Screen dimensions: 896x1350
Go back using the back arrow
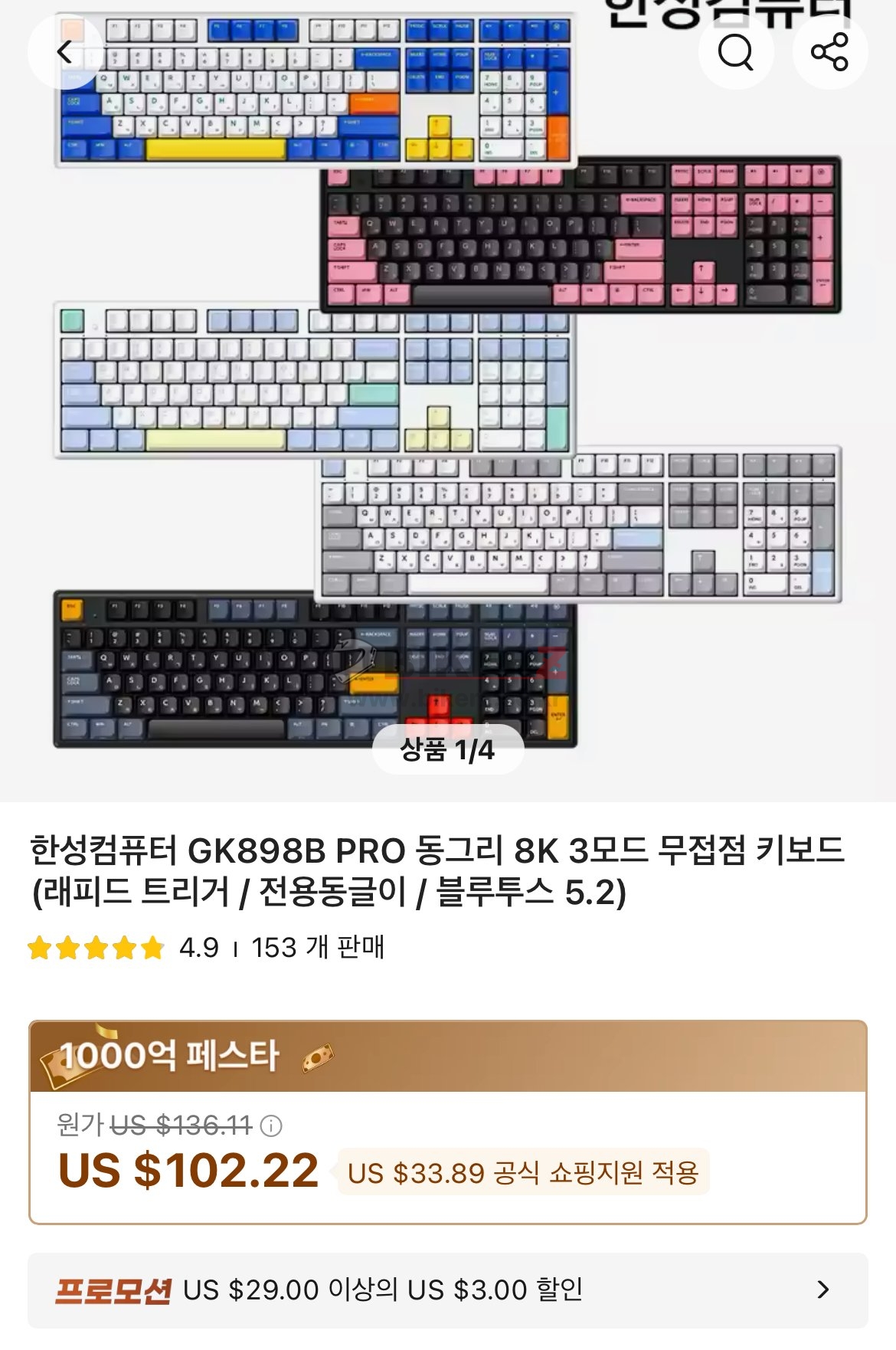pos(65,52)
